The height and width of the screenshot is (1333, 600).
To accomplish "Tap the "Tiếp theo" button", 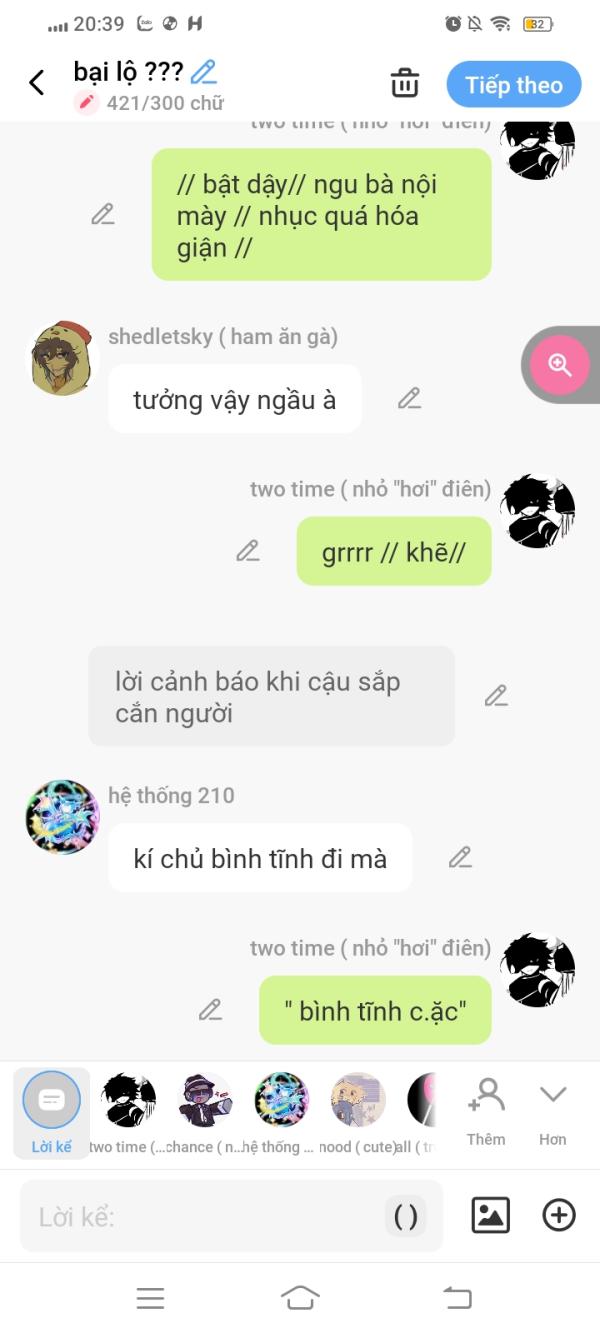I will pyautogui.click(x=513, y=85).
